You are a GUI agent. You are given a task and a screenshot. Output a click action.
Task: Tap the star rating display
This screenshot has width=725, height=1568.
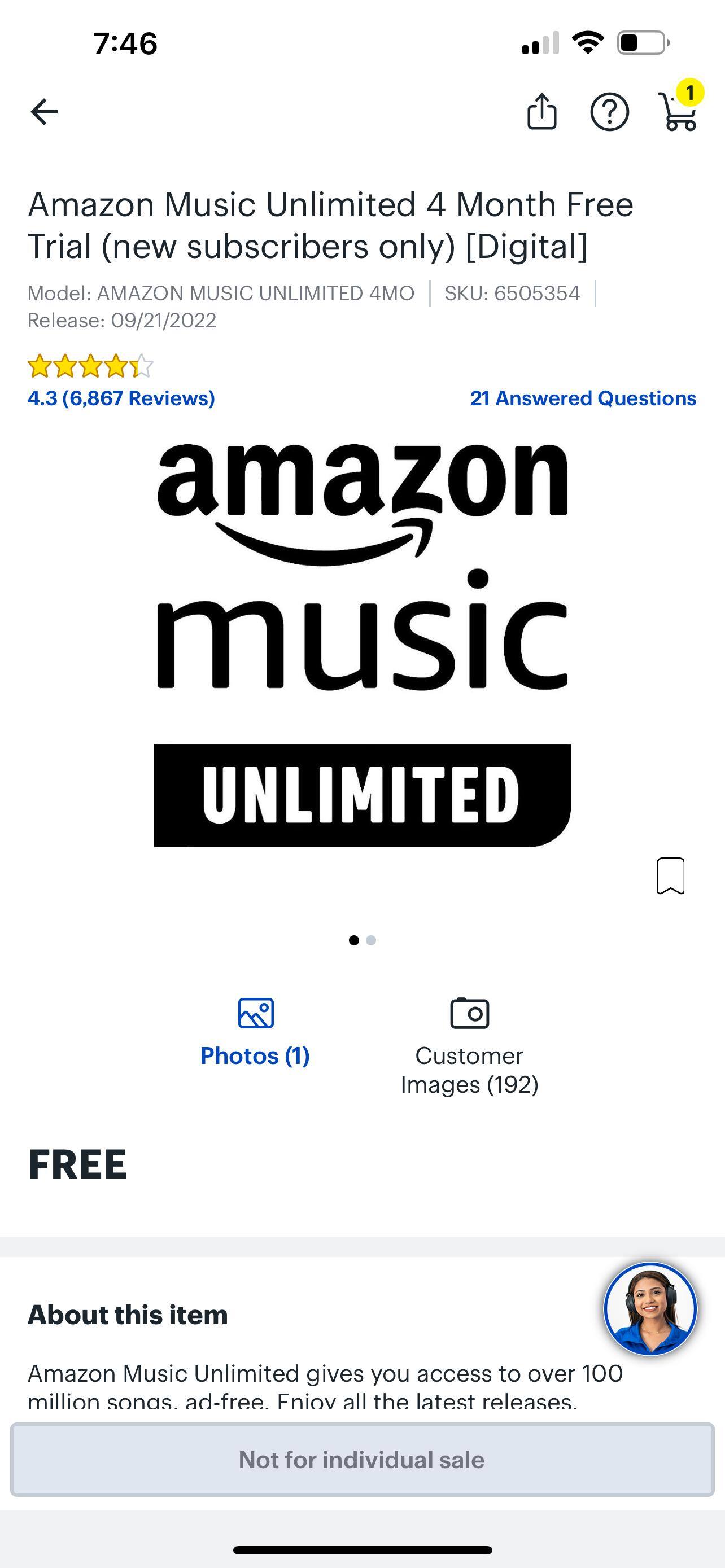click(x=90, y=365)
